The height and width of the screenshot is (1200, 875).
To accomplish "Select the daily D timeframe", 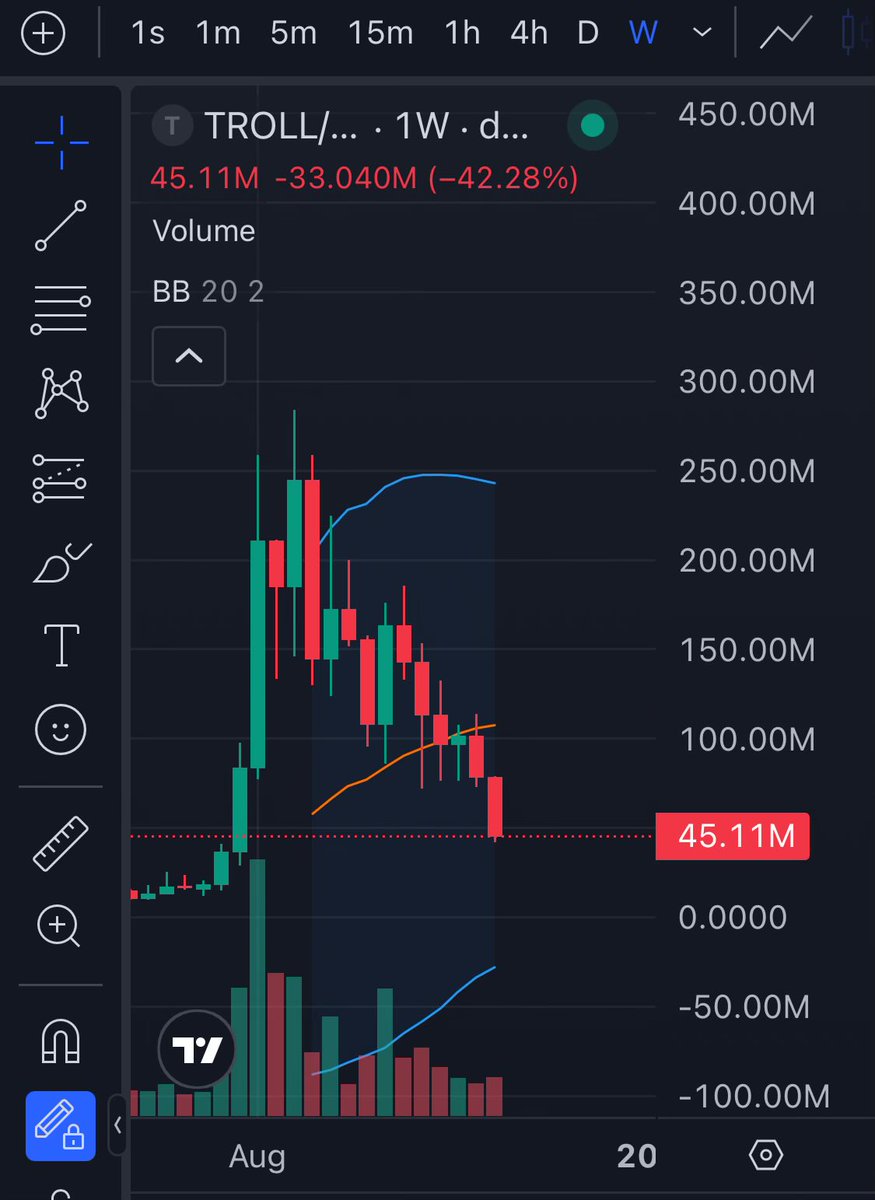I will point(588,33).
